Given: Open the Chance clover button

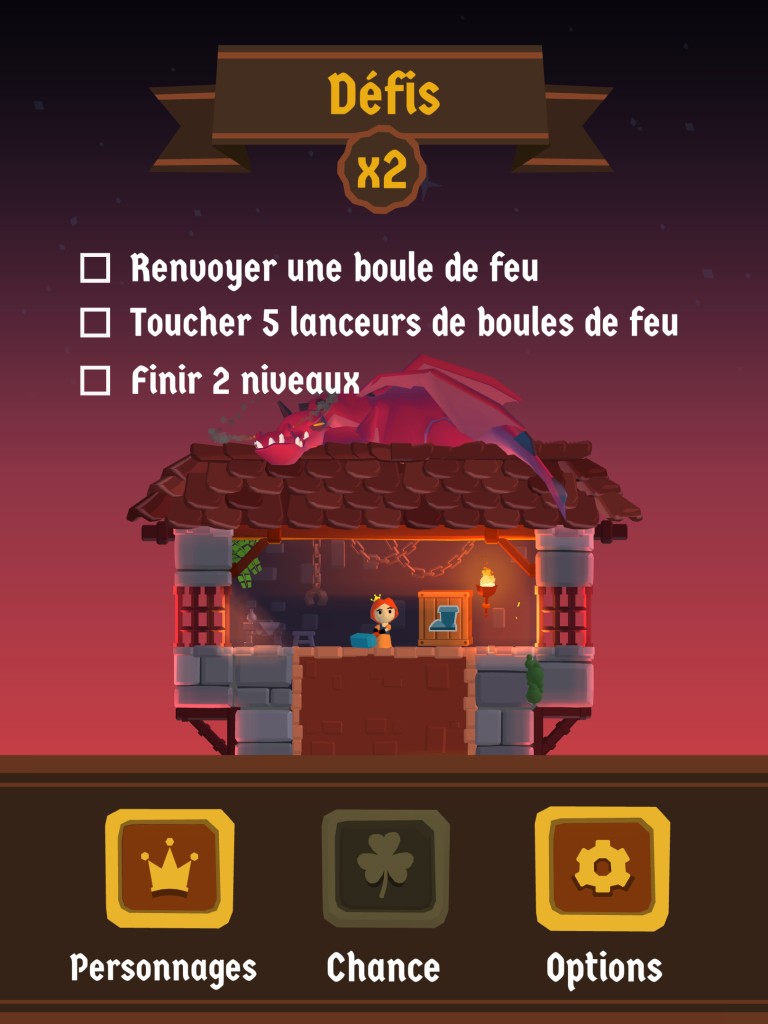Looking at the screenshot, I should tap(385, 867).
